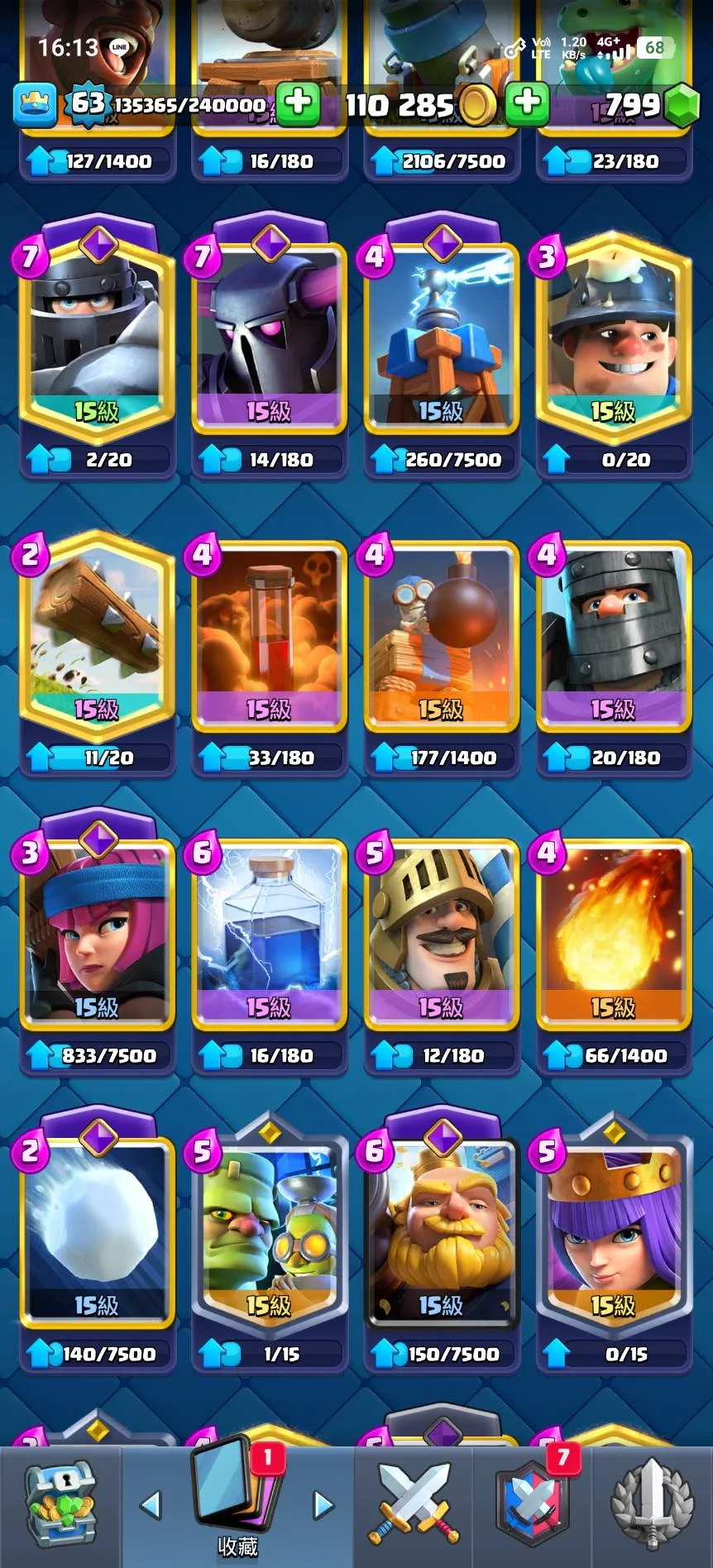This screenshot has width=713, height=1568.
Task: Select the Dark Prince card
Action: pyautogui.click(x=613, y=629)
